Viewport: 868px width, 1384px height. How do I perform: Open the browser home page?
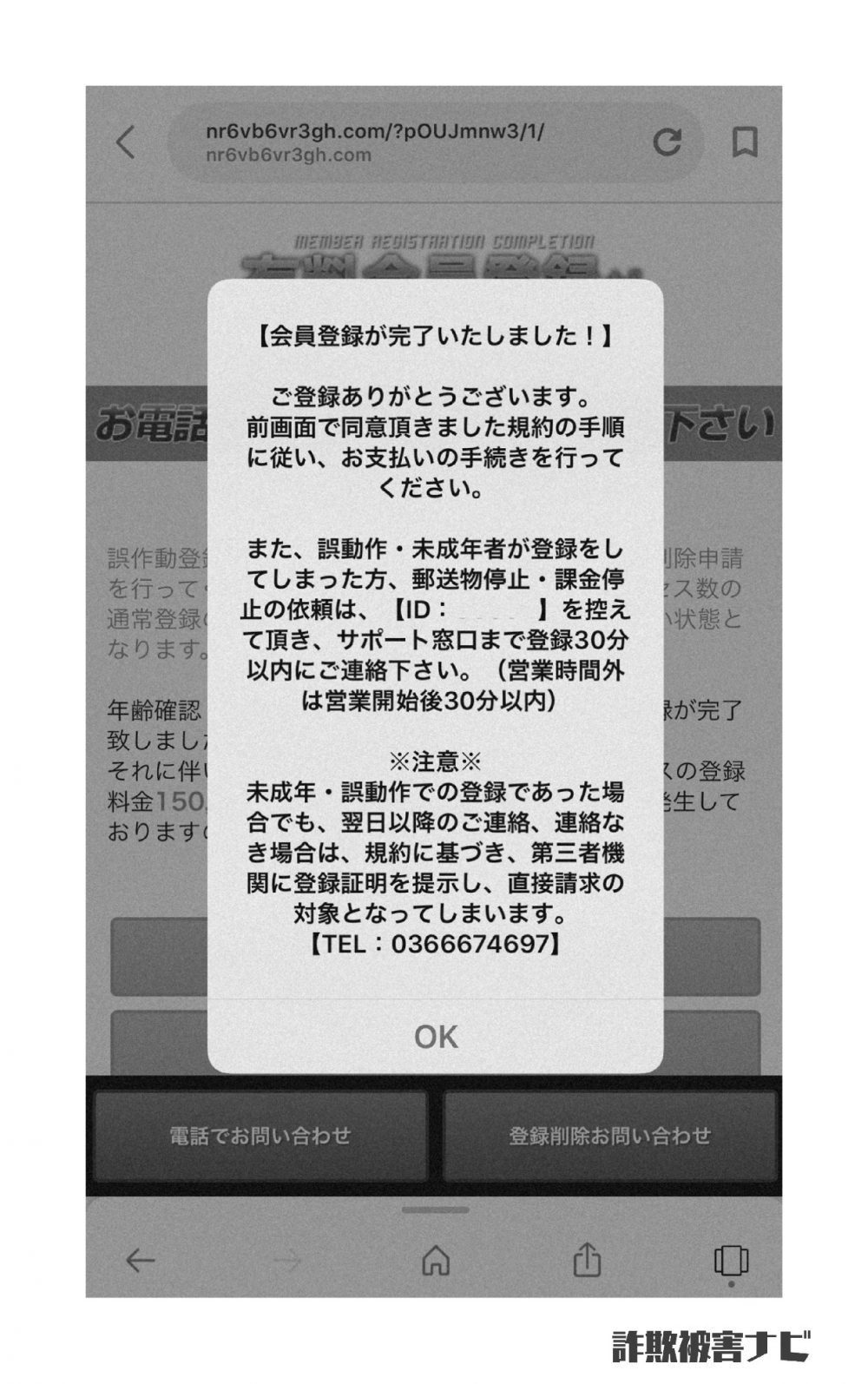coord(435,1260)
